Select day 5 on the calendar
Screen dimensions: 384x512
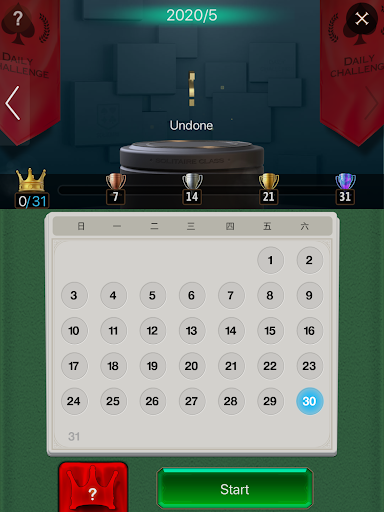(152, 295)
